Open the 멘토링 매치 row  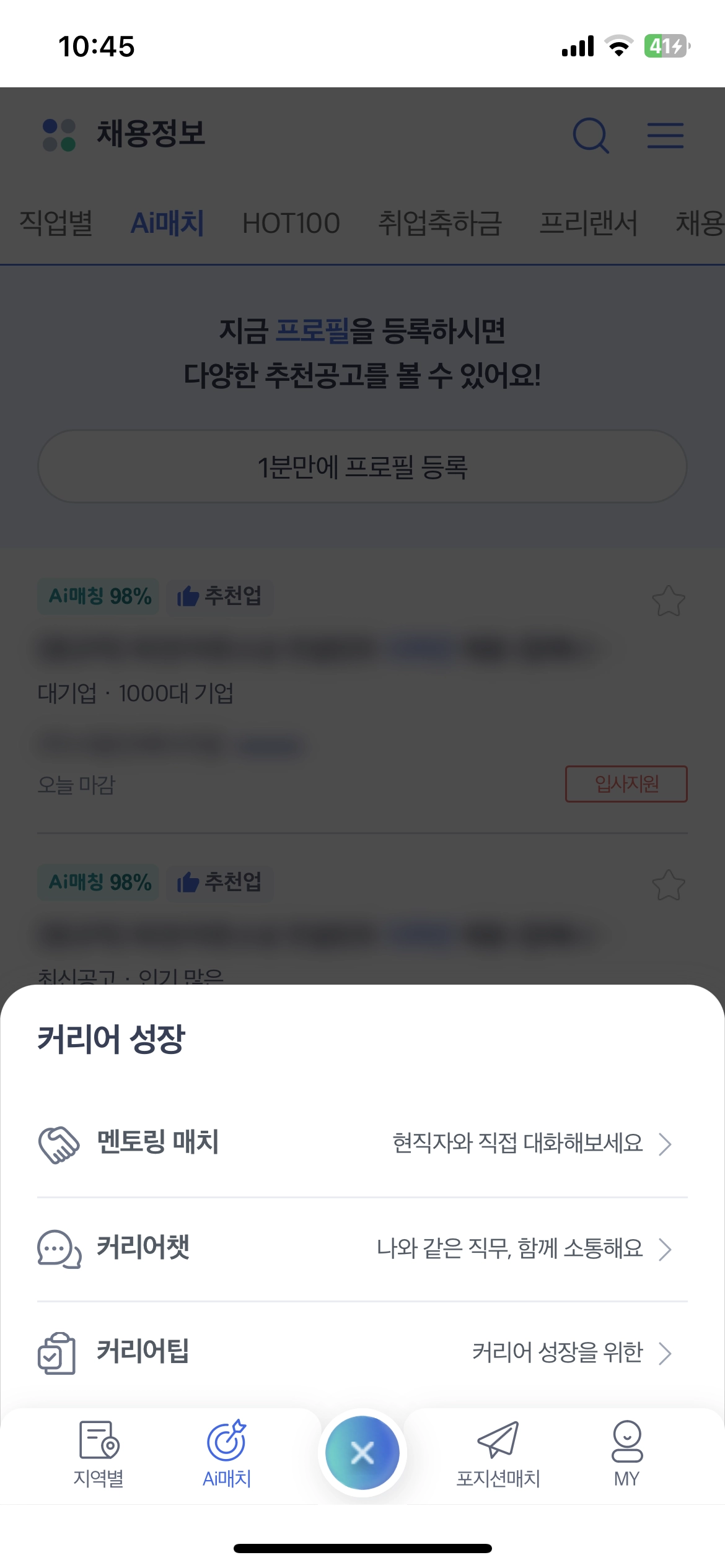point(362,1143)
